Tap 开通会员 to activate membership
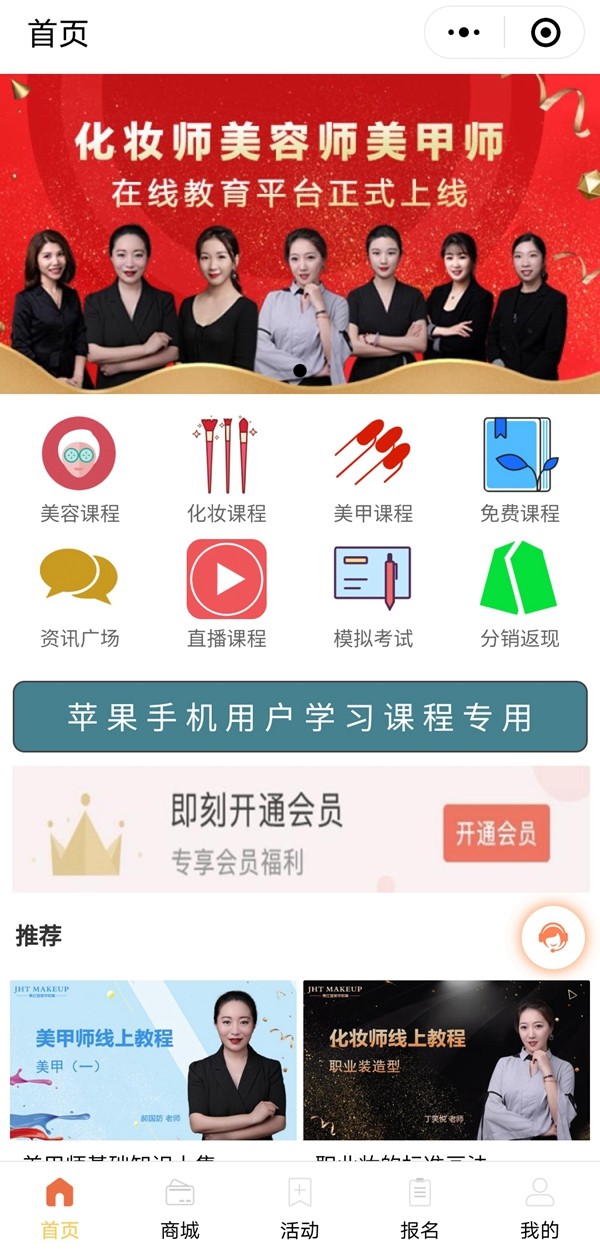 496,833
